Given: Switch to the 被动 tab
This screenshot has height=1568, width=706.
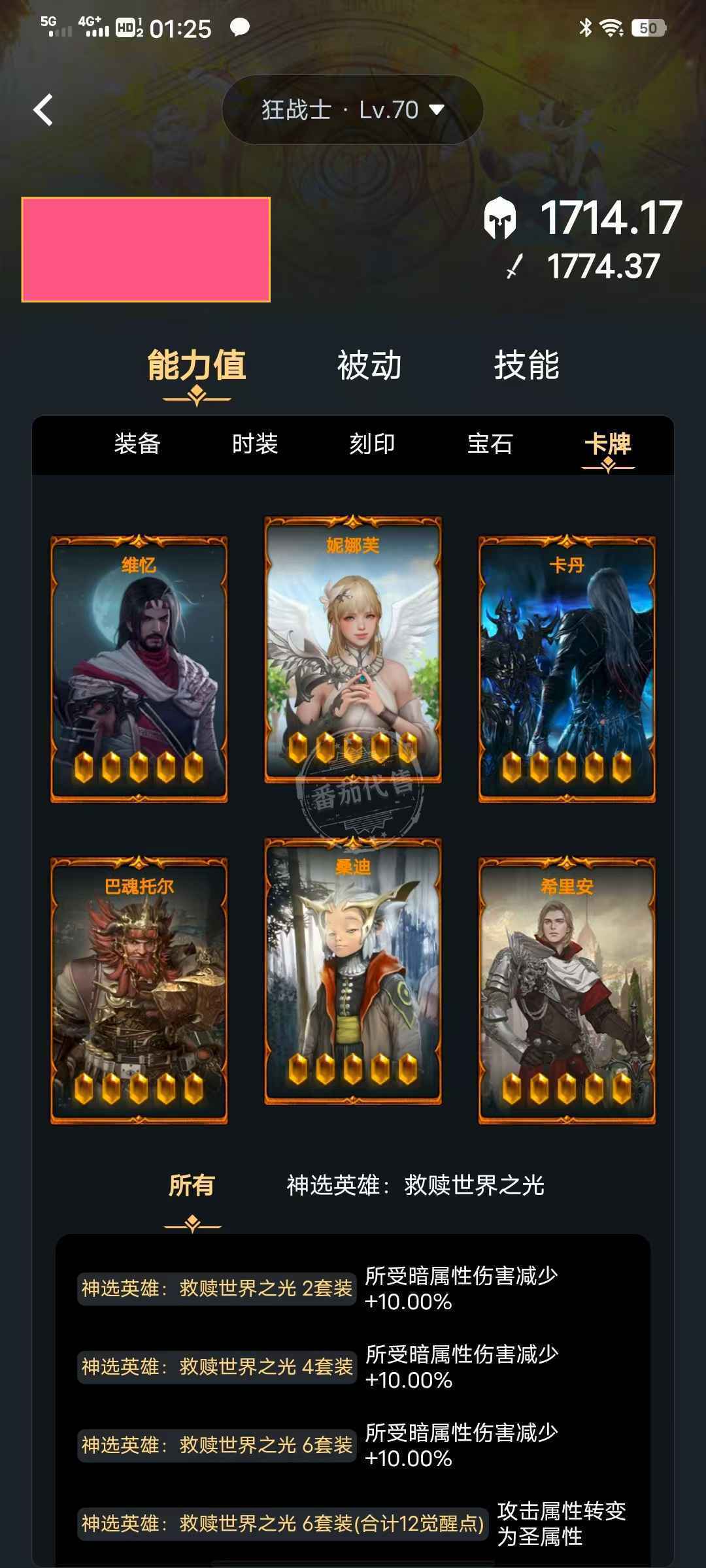Looking at the screenshot, I should tap(369, 365).
